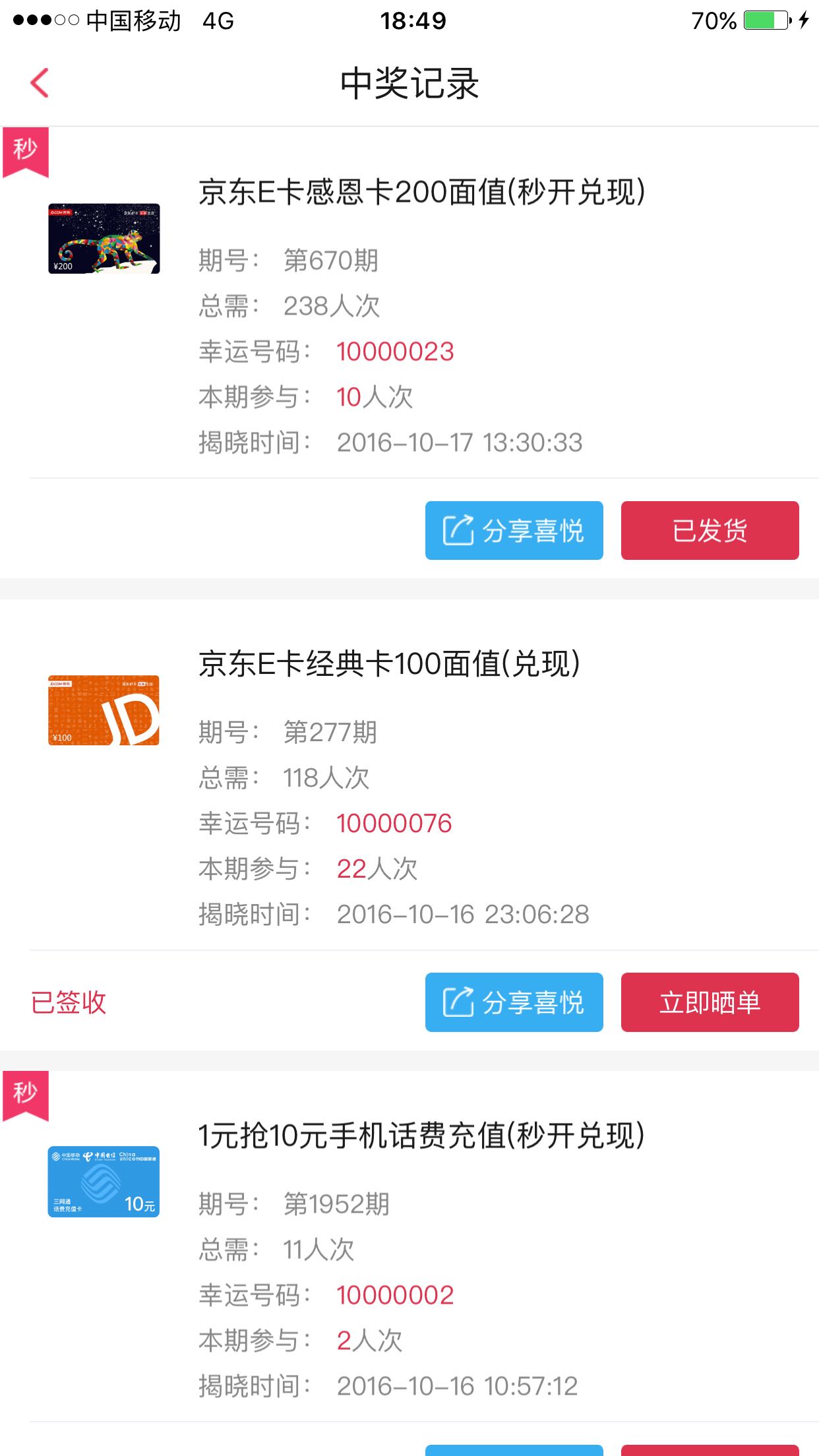Open the 京东E卡经典卡100面值 prize record
The width and height of the screenshot is (819, 1456).
409,775
